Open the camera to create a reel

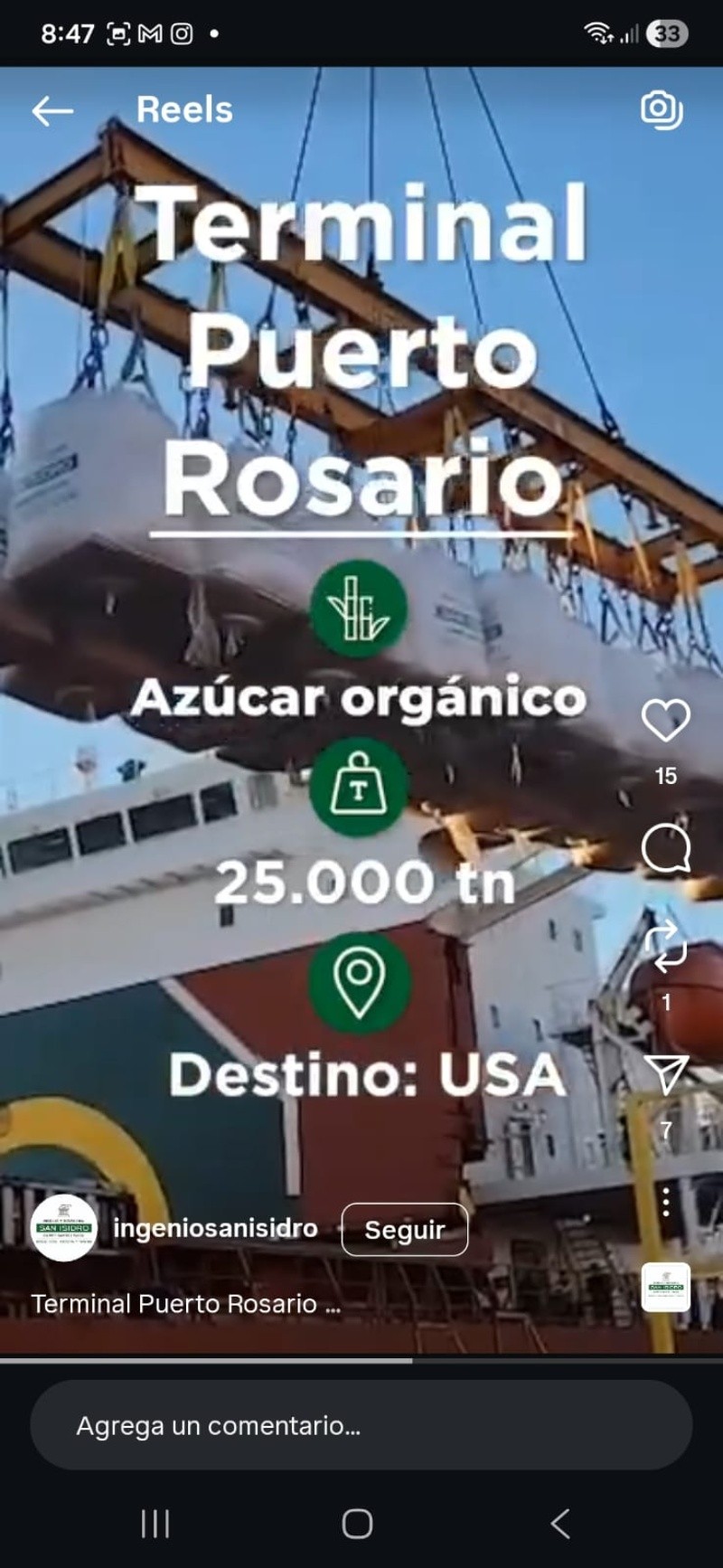(x=662, y=110)
